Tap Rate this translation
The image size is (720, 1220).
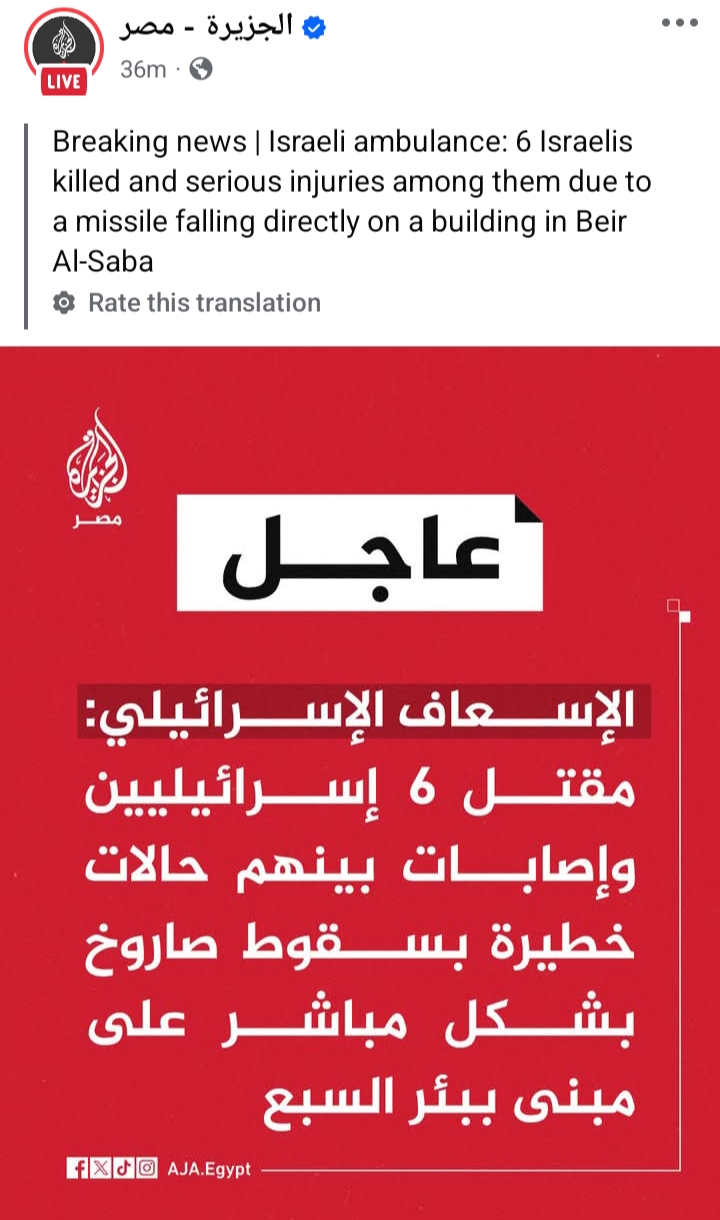tap(187, 303)
